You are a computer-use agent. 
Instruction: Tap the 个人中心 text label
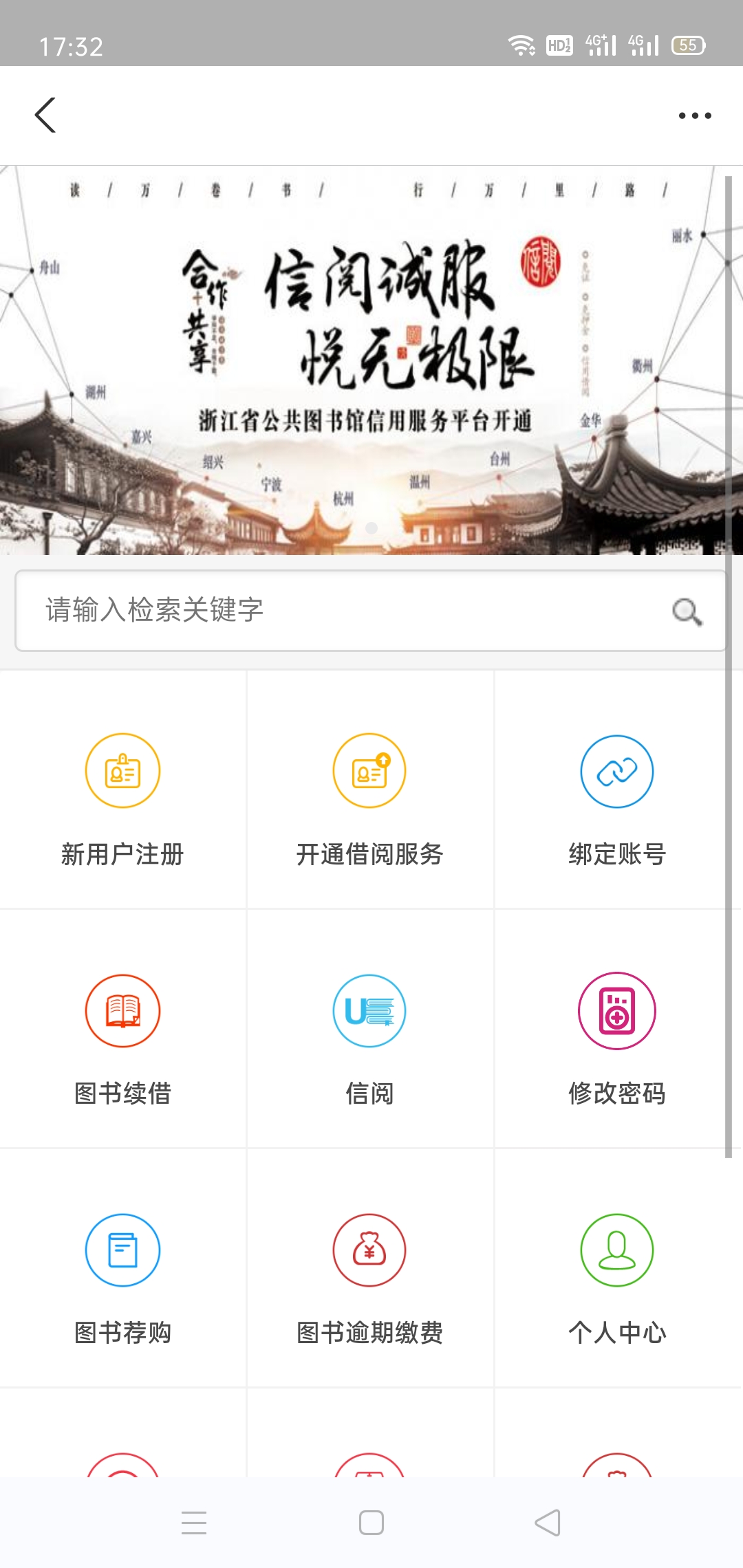point(617,1334)
